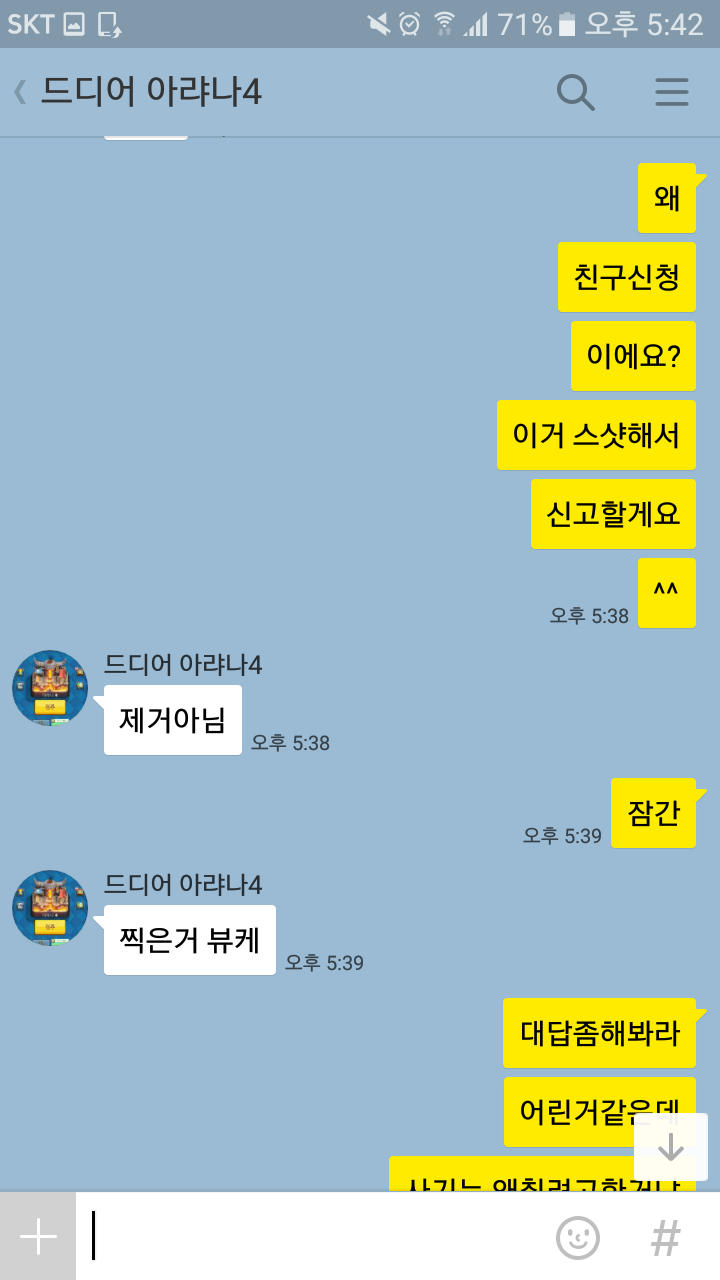Open the hashtag search
Screen dimensions: 720x1280
coord(665,1238)
